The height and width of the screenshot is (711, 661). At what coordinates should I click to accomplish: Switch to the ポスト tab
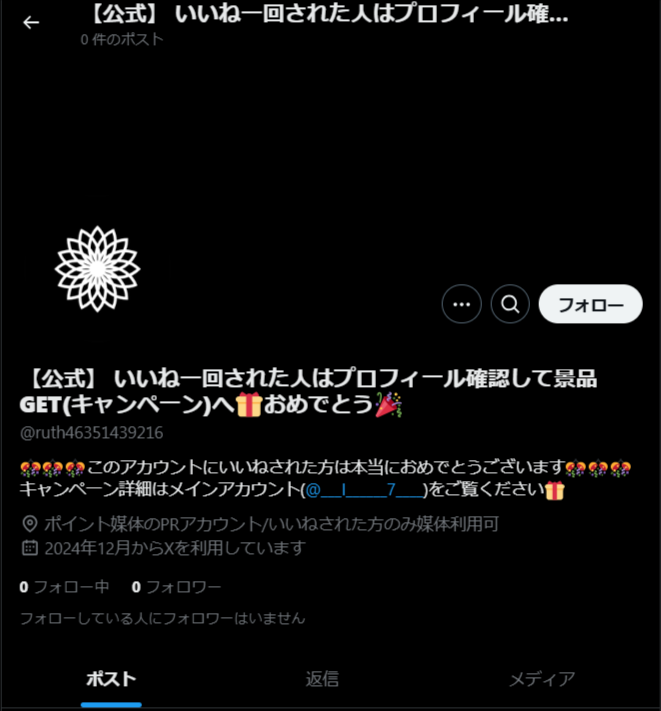point(111,679)
